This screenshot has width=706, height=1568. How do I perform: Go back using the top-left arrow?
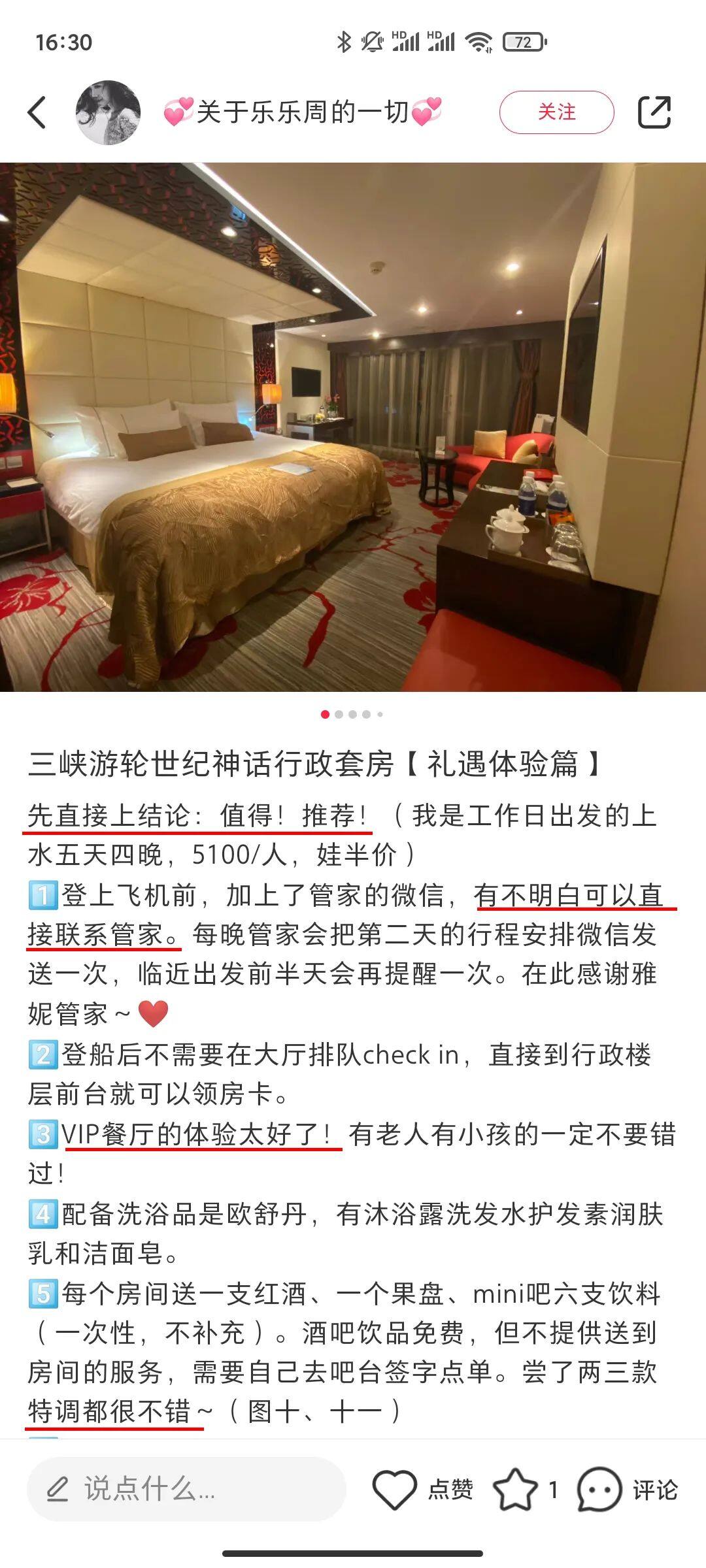click(38, 112)
